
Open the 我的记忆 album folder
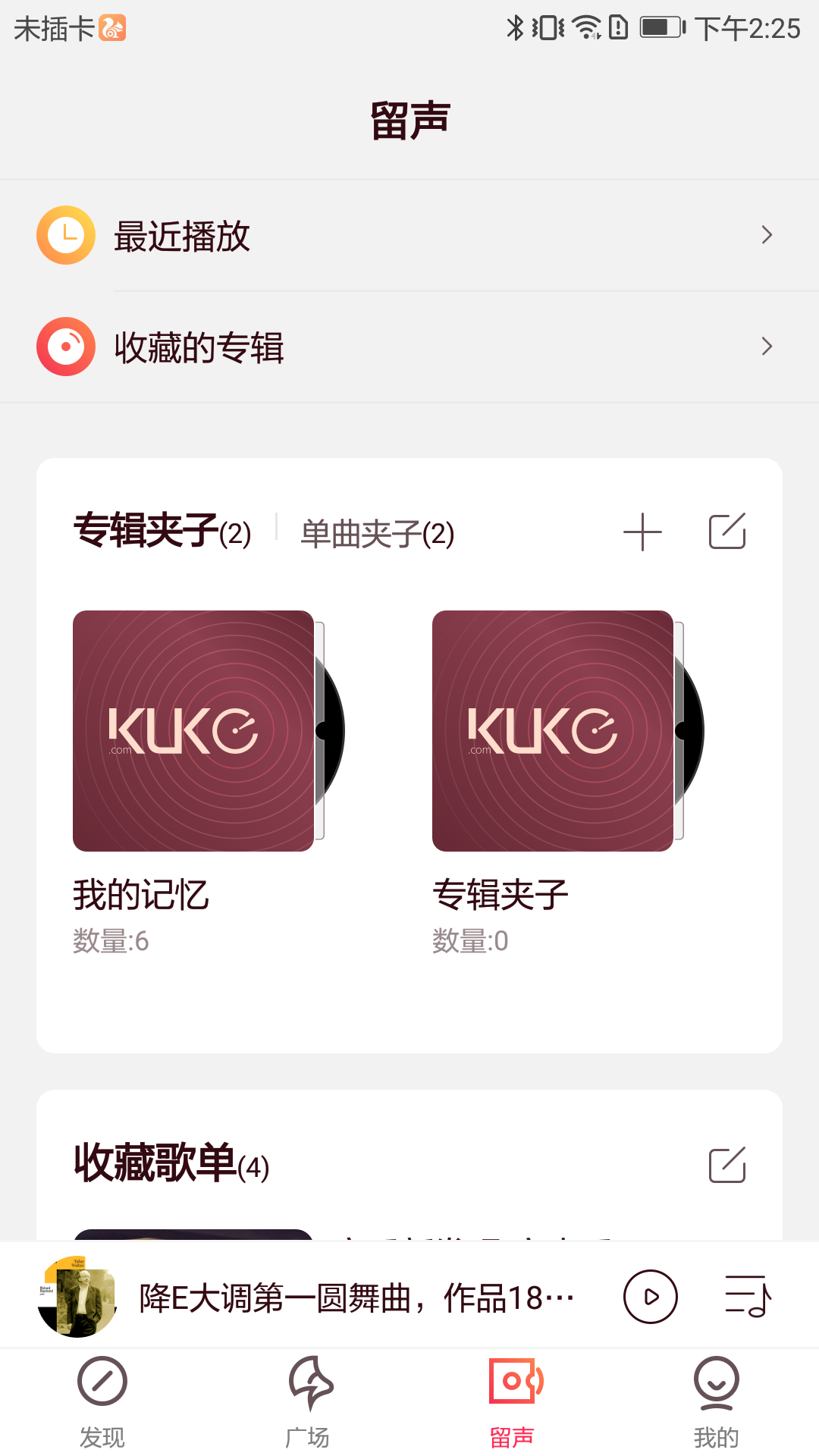[193, 730]
